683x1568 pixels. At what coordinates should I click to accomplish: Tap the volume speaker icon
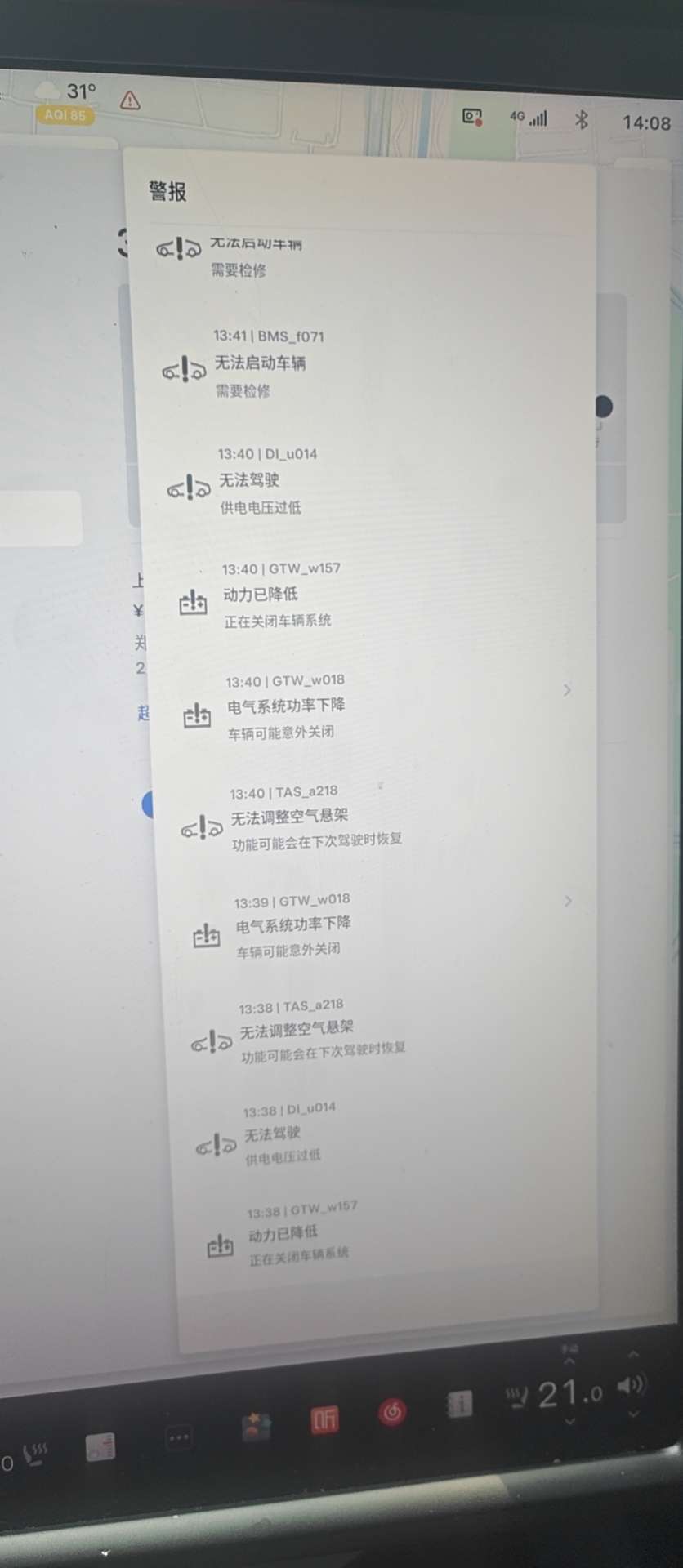(x=630, y=1385)
